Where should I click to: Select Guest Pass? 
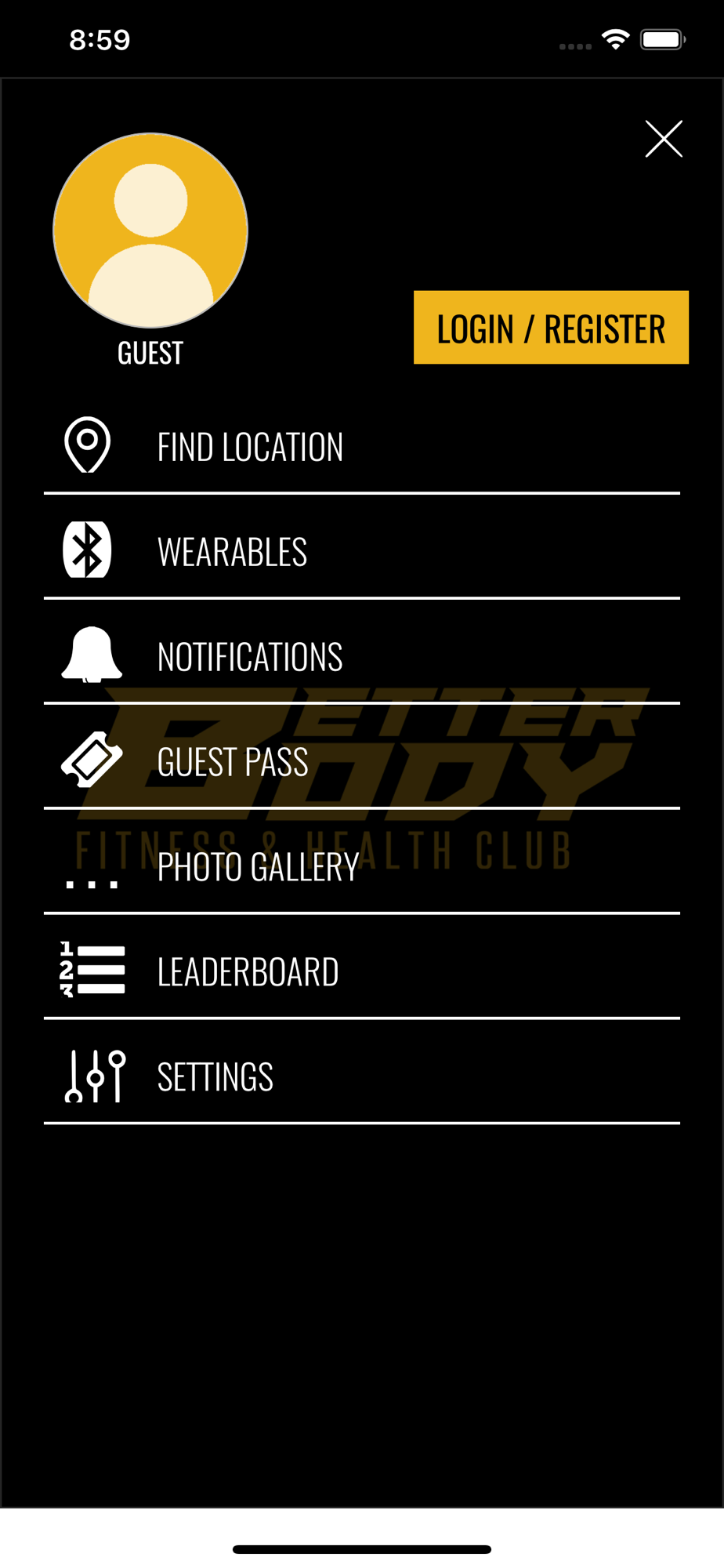click(362, 761)
